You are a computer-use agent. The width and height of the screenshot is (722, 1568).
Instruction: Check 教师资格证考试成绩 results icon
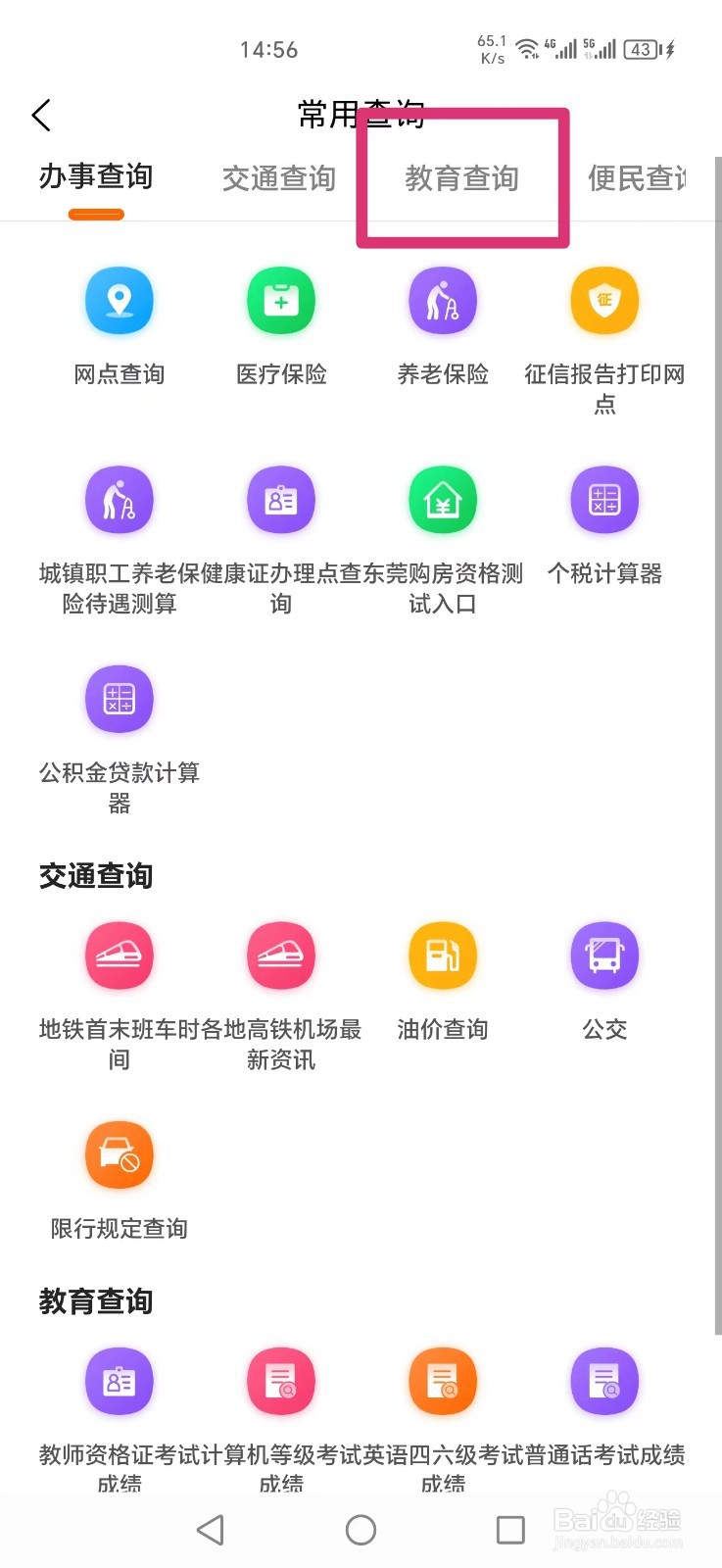pyautogui.click(x=120, y=1380)
